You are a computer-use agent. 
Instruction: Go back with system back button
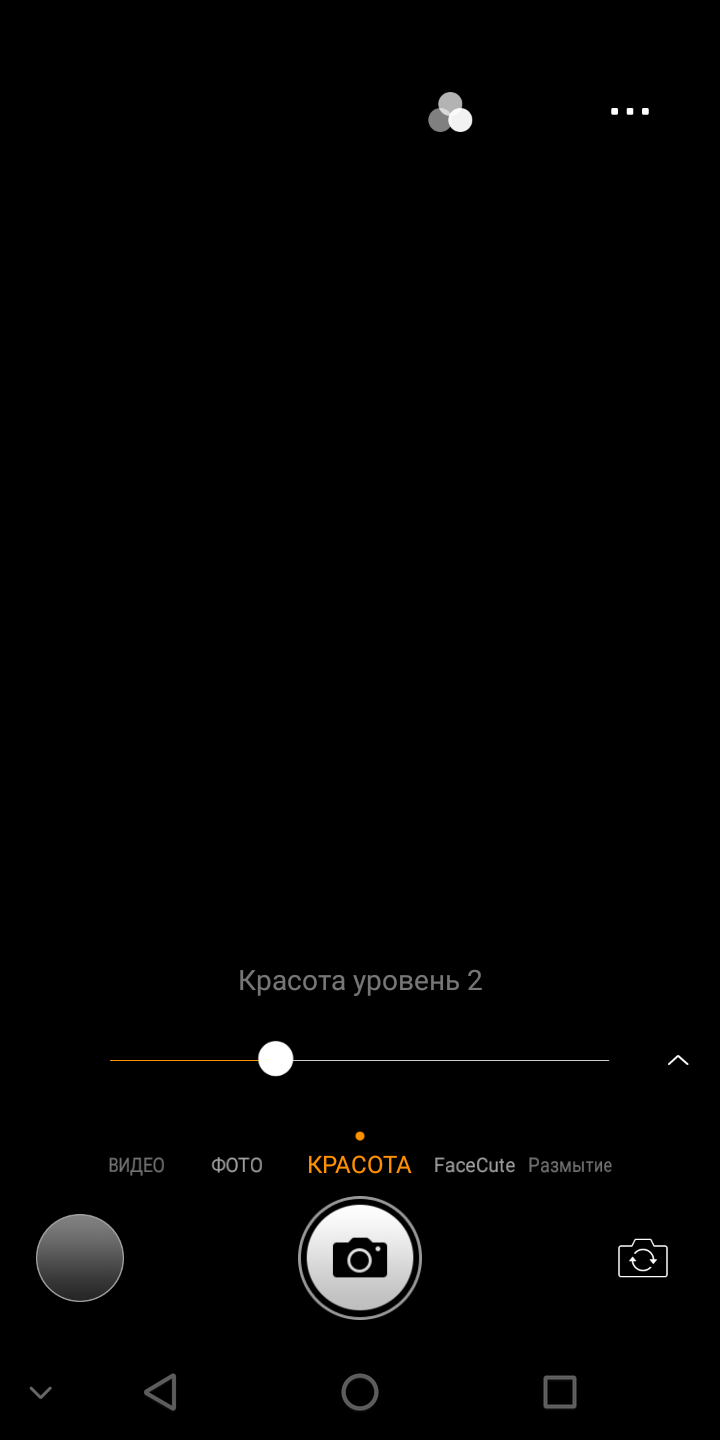[161, 1391]
